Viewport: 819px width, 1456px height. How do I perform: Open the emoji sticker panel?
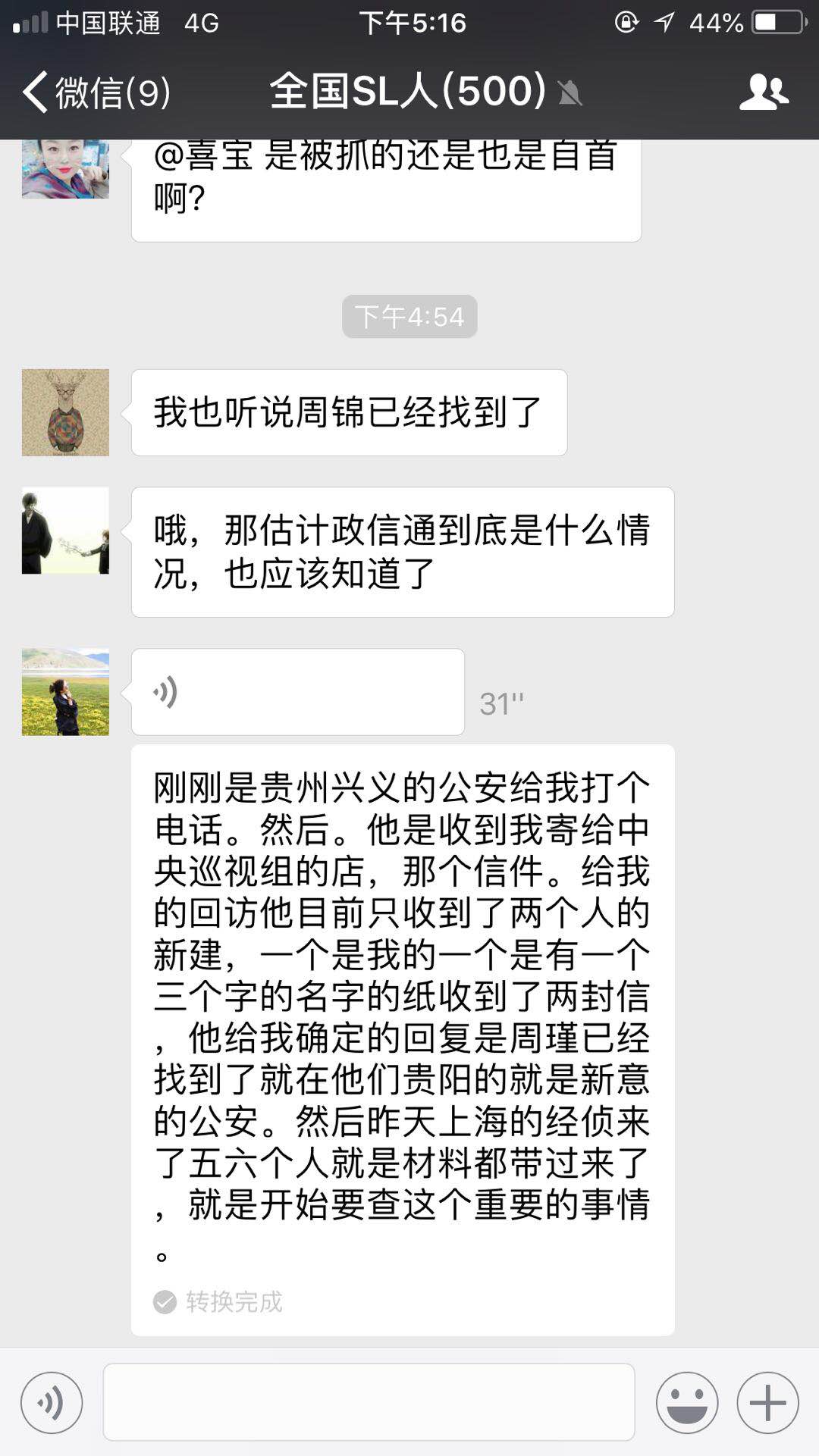click(x=687, y=1402)
